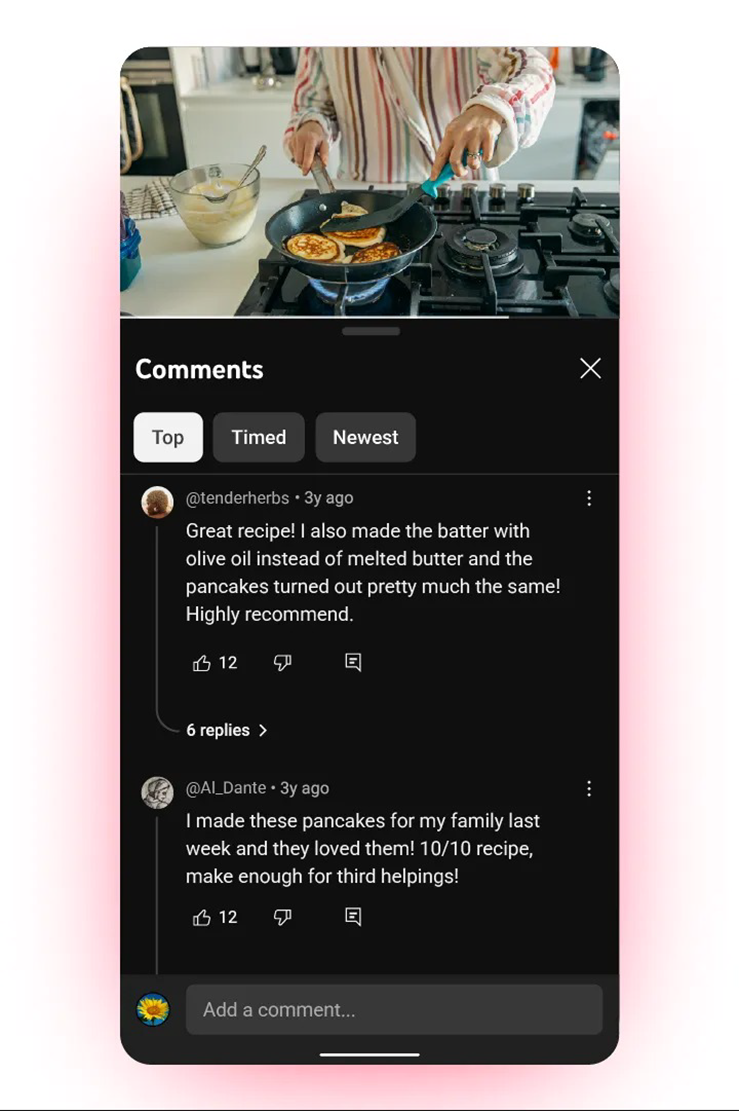The image size is (740, 1111).
Task: Expand 6 replies under @tenderherbs
Action: pos(227,730)
